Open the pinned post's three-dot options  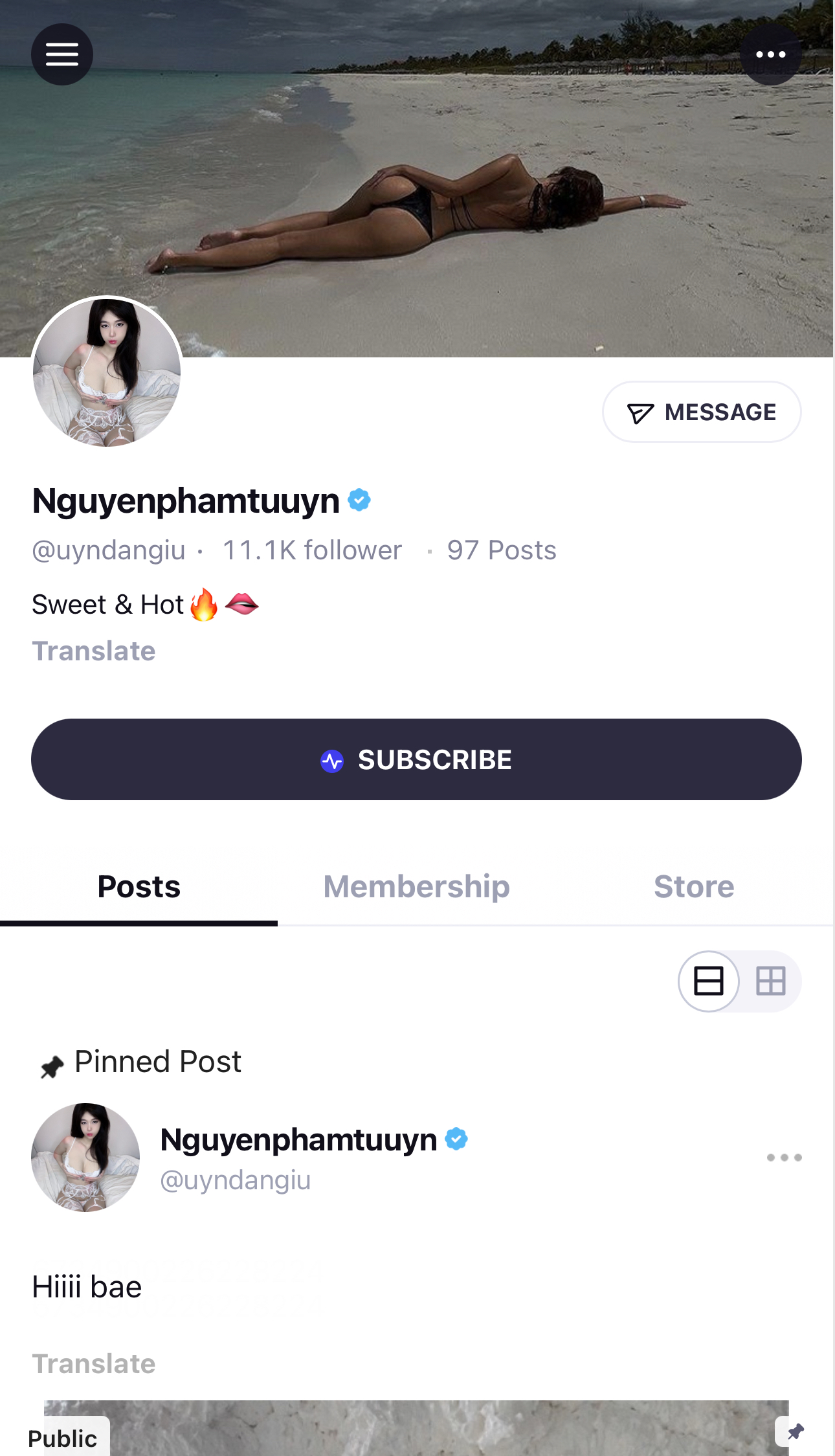click(784, 1158)
